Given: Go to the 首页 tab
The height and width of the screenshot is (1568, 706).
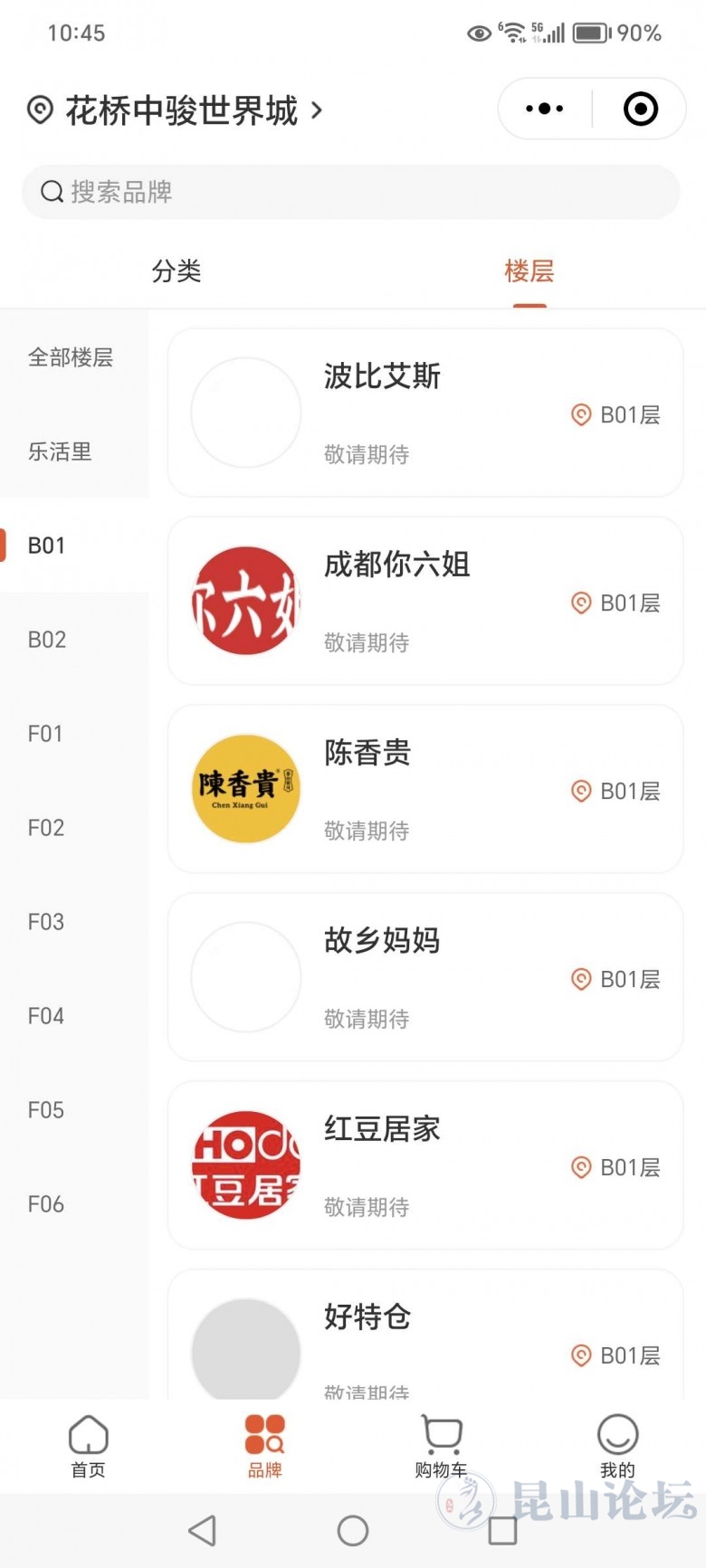Looking at the screenshot, I should click(89, 1446).
